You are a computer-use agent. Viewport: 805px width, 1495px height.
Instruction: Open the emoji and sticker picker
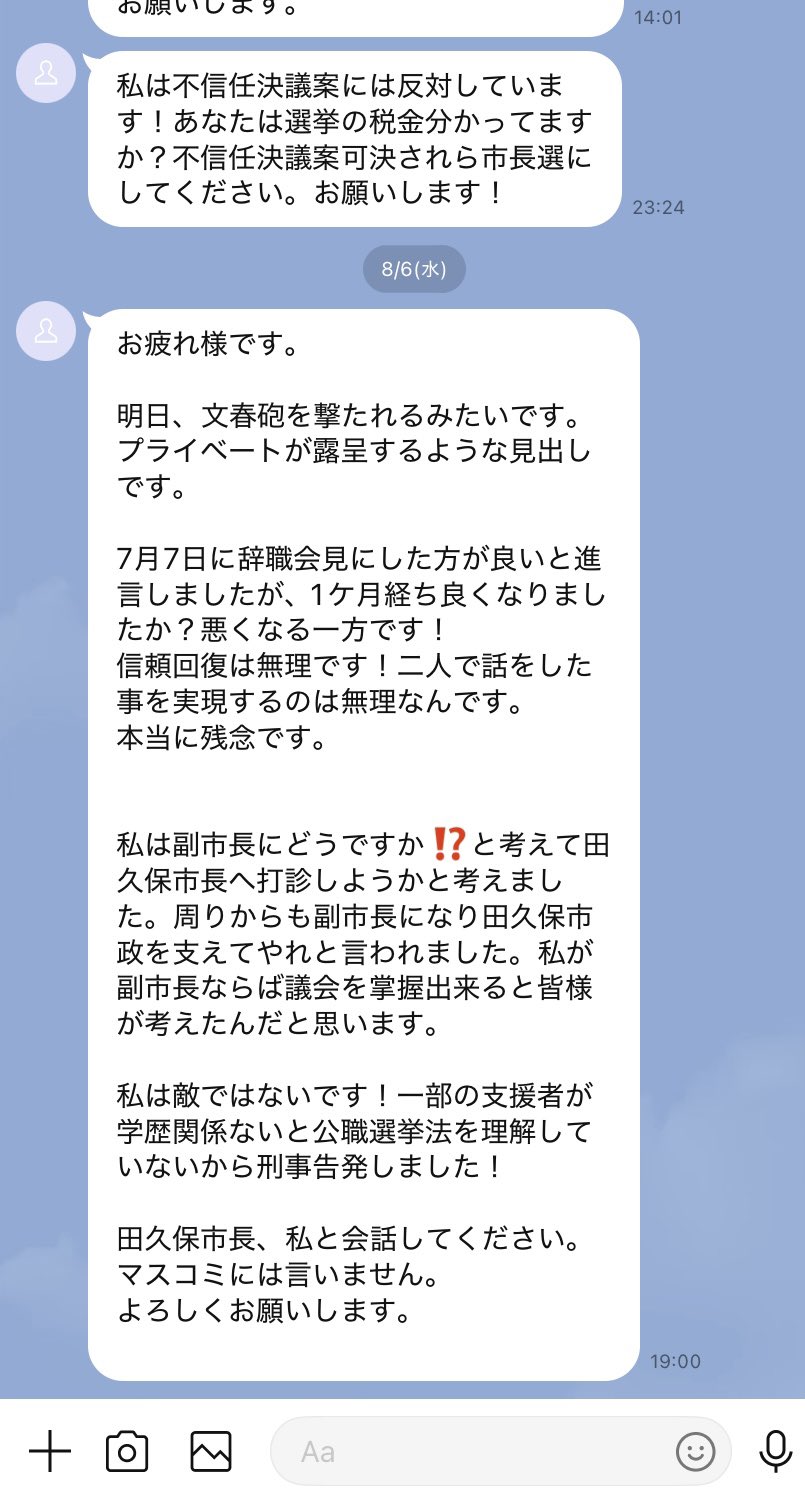point(695,1451)
